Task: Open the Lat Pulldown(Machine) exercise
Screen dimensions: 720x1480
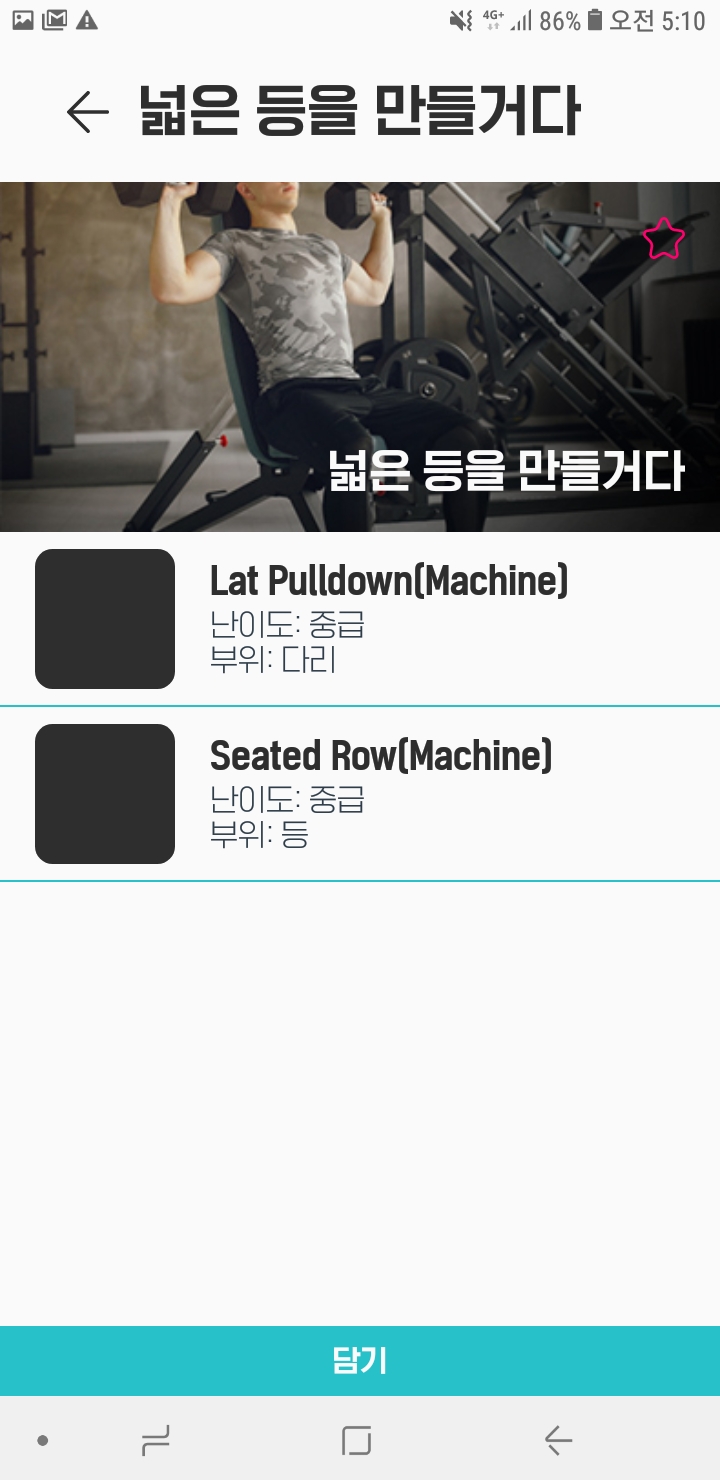Action: pyautogui.click(x=388, y=580)
